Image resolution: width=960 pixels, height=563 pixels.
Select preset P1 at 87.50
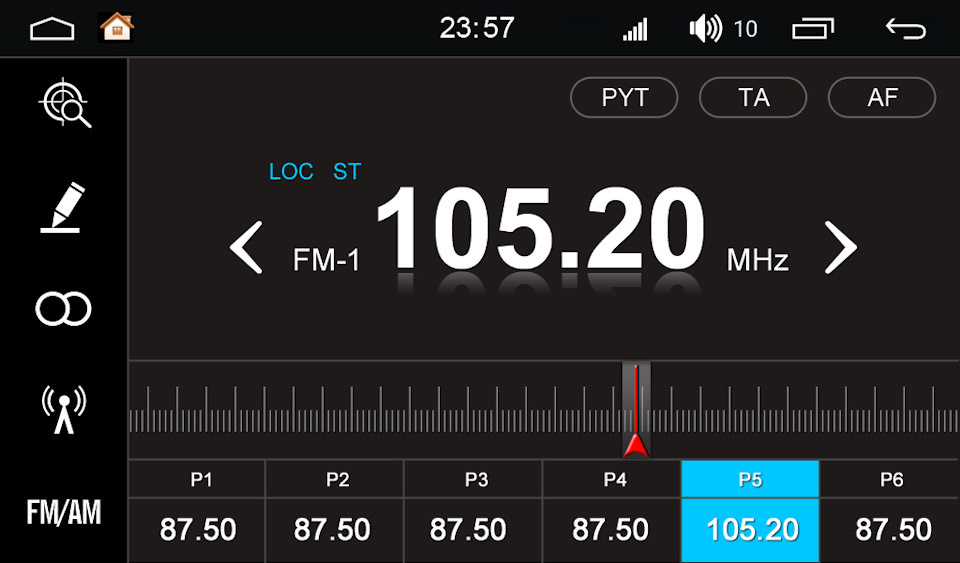pyautogui.click(x=198, y=512)
